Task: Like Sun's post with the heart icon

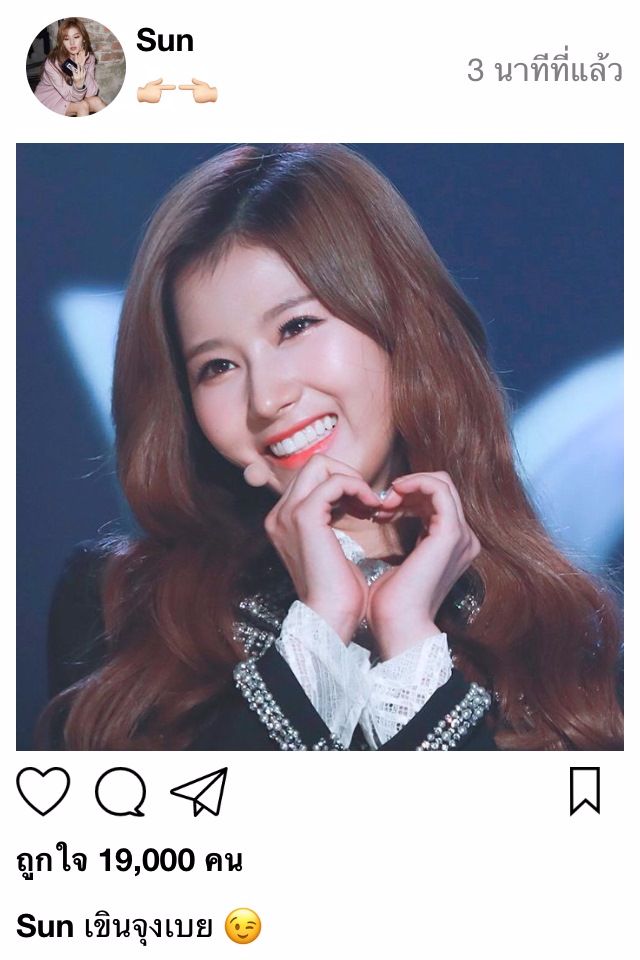Action: (43, 792)
